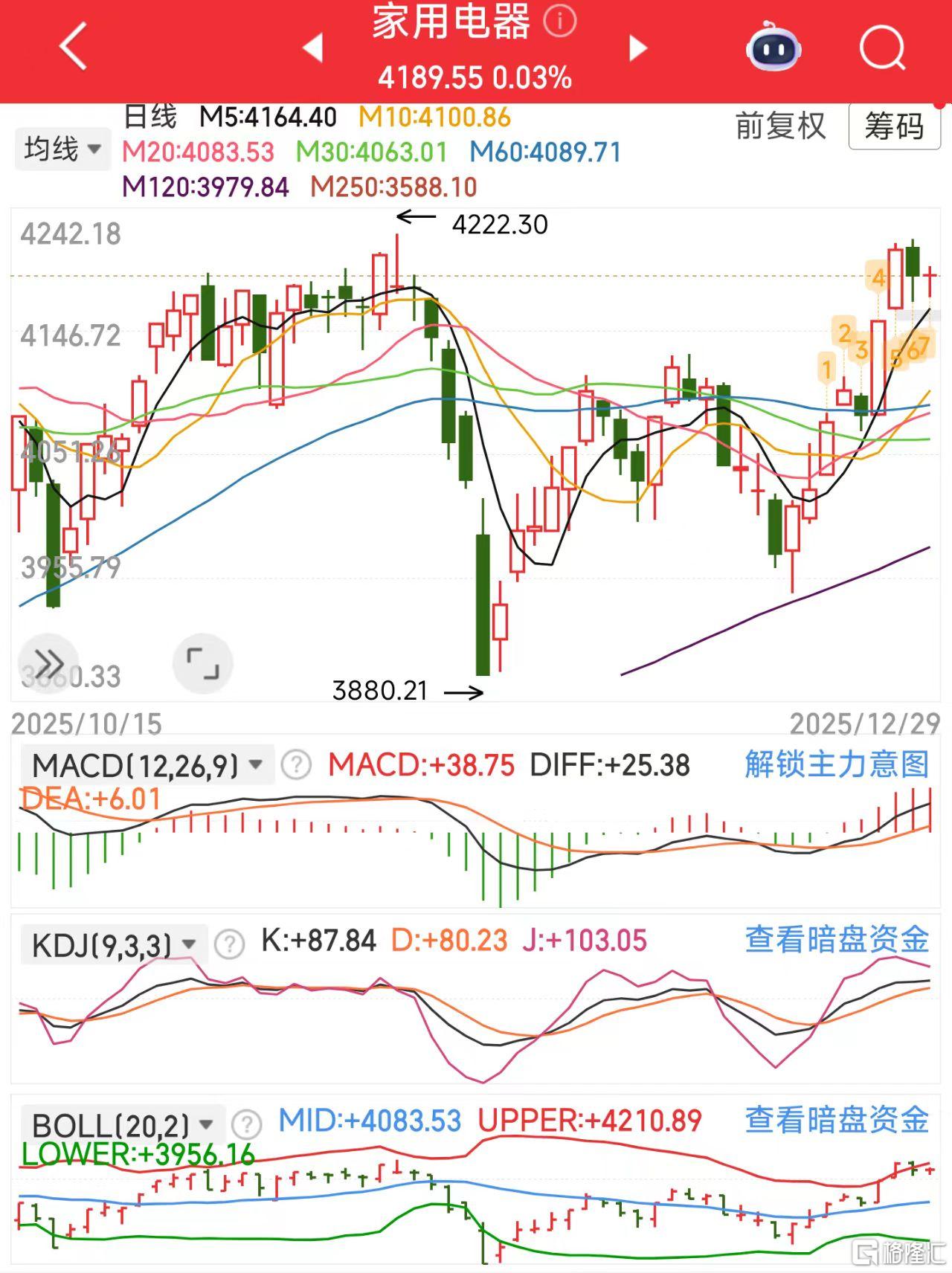Open the search function
Screen dimensions: 952x1273
point(881,48)
